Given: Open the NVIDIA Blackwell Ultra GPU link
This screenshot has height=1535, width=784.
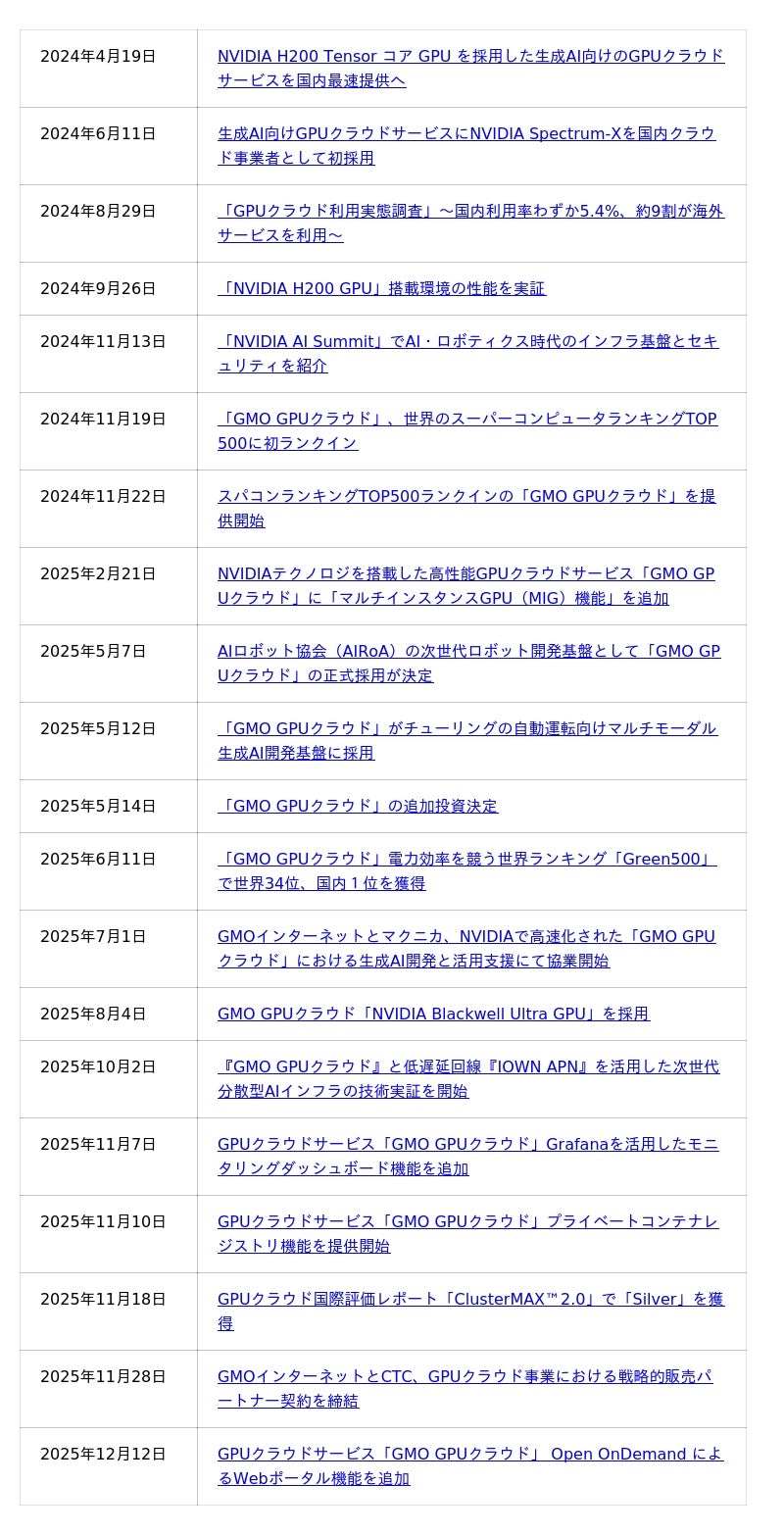Looking at the screenshot, I should (x=433, y=1015).
